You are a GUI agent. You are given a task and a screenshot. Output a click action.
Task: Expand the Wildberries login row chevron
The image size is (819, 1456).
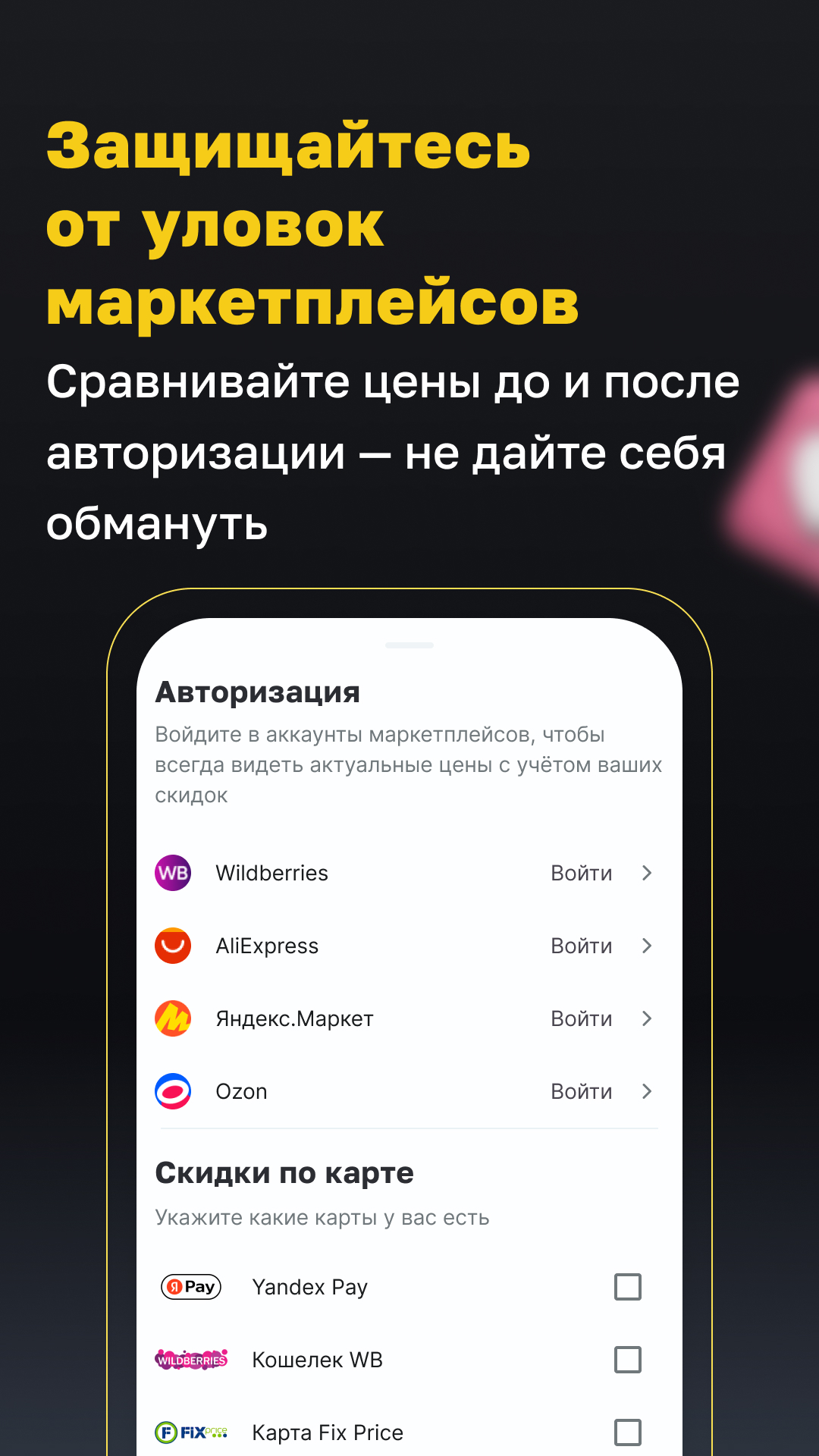[647, 873]
